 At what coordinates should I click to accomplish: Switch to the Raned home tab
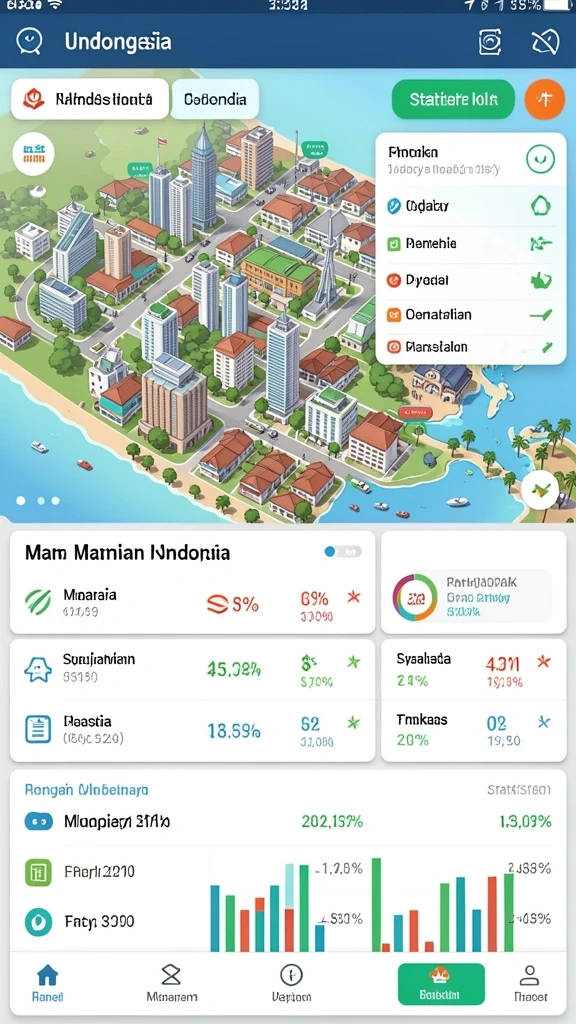[x=47, y=984]
